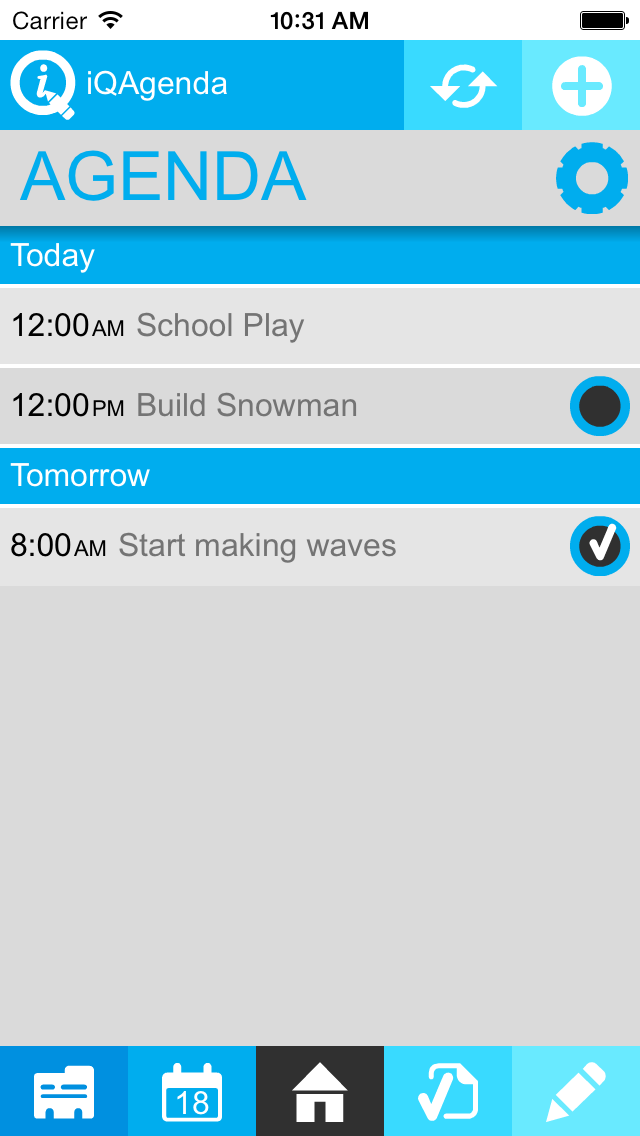Switch to the calendar tab
Screen dimensions: 640x1136
pyautogui.click(x=192, y=1091)
